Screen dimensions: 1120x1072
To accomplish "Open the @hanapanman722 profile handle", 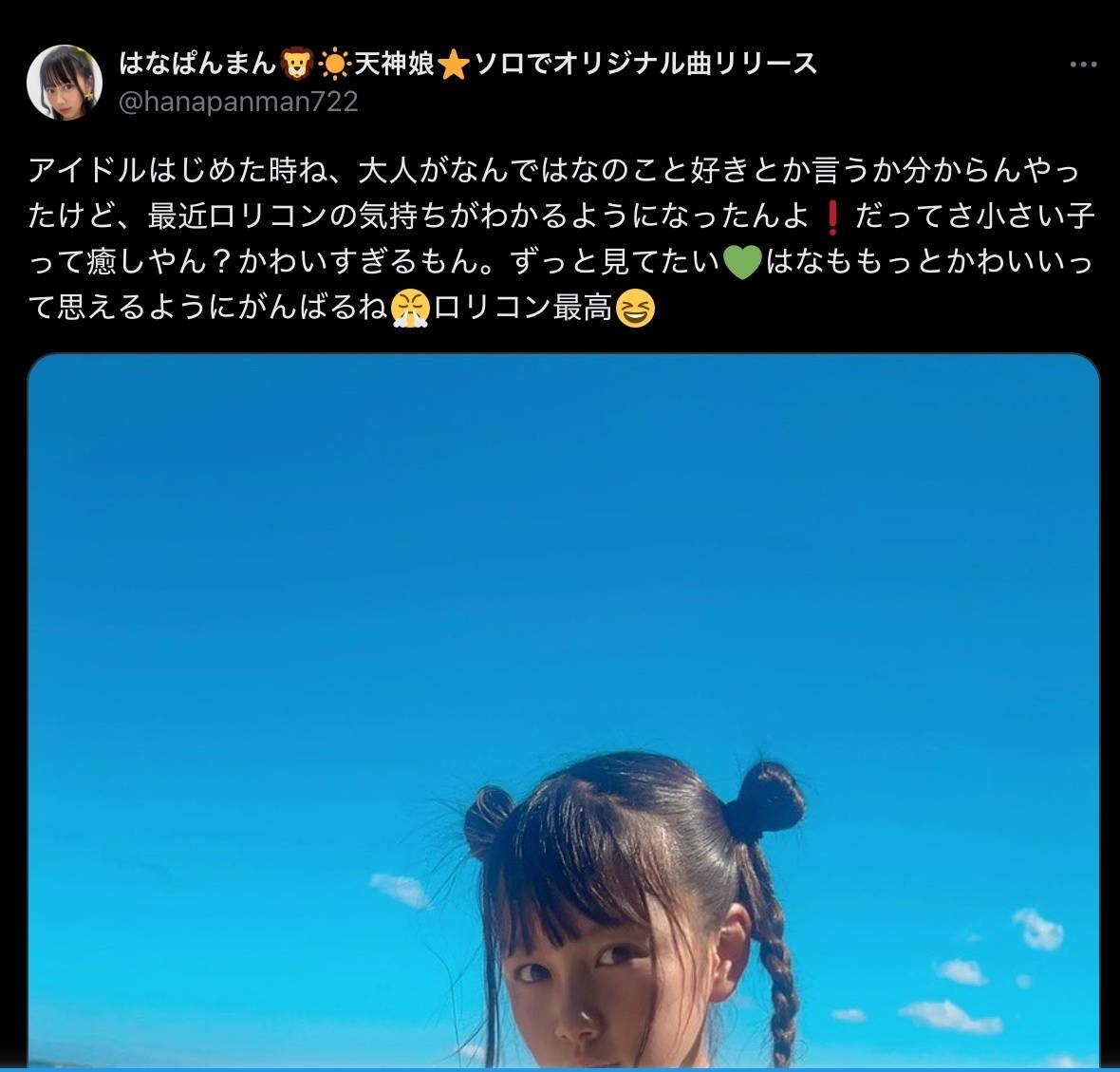I will [238, 102].
